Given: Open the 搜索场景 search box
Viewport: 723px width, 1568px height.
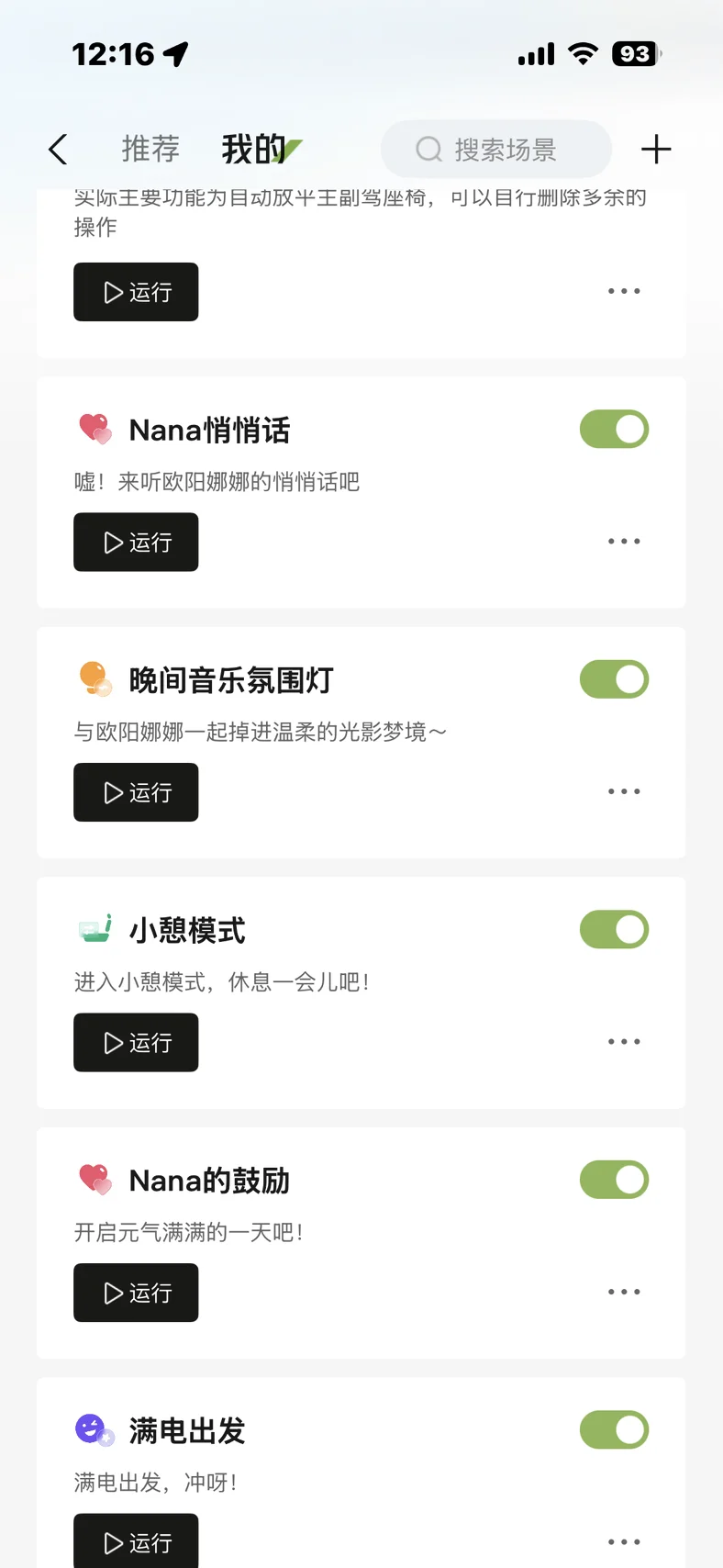Looking at the screenshot, I should [x=496, y=149].
